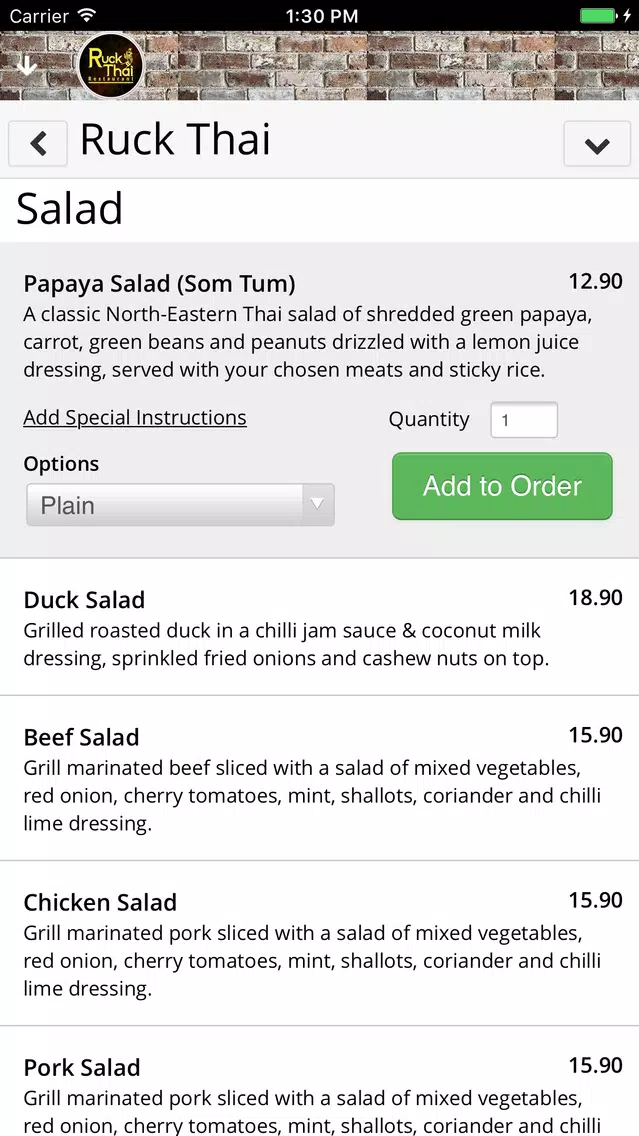
Task: Select the Duck Salad item
Action: click(x=320, y=627)
